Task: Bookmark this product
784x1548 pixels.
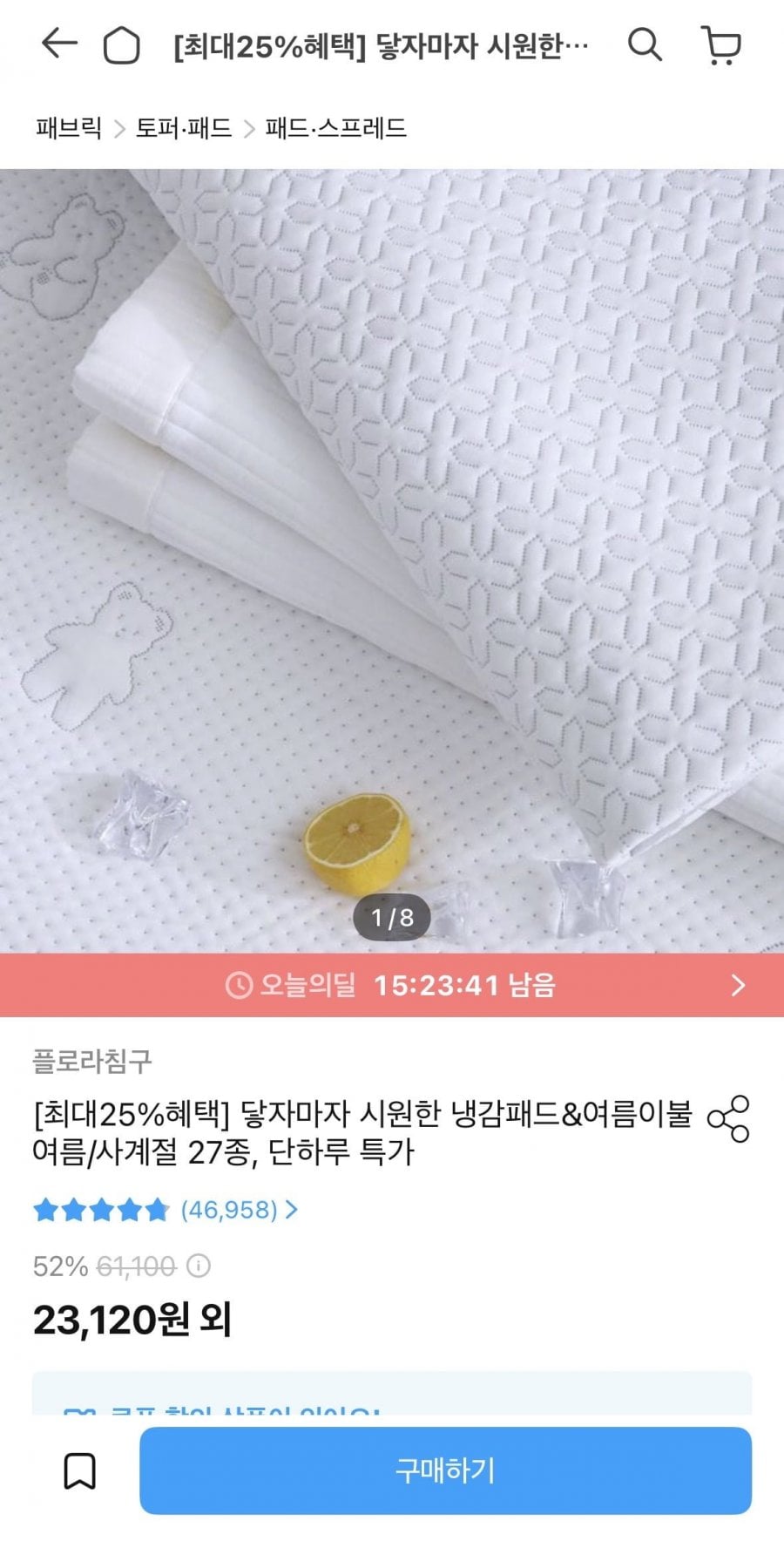Action: point(80,1471)
